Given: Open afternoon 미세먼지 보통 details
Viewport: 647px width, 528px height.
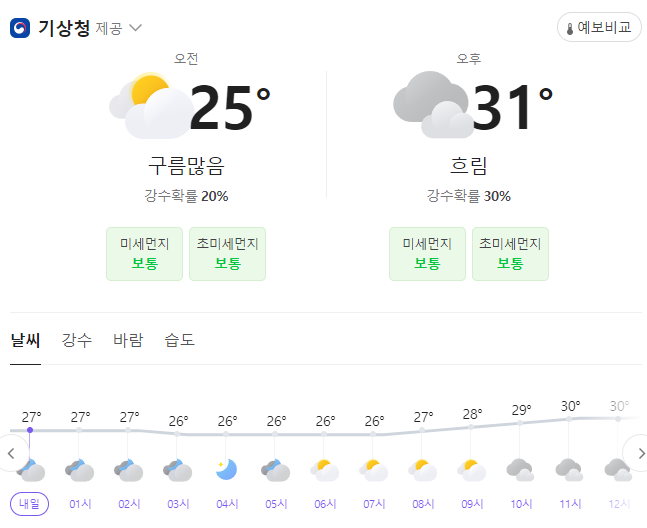Looking at the screenshot, I should tap(427, 254).
